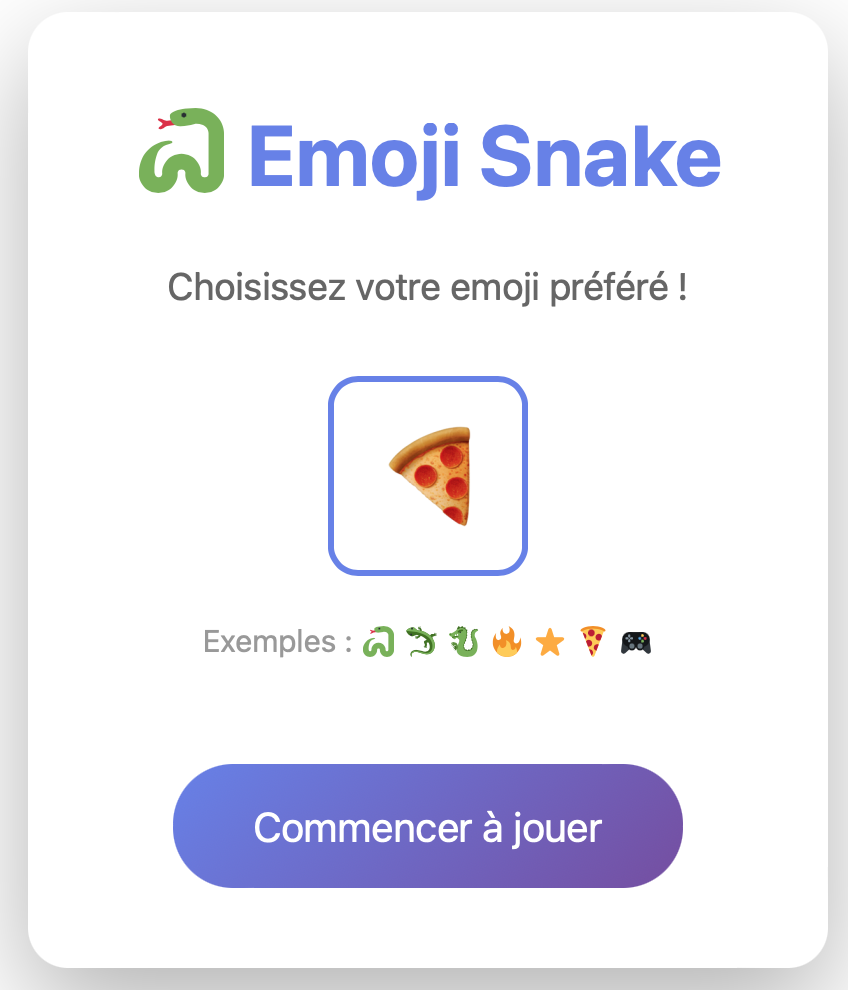Click the Emoji Snake title text
The width and height of the screenshot is (848, 990).
[x=483, y=155]
